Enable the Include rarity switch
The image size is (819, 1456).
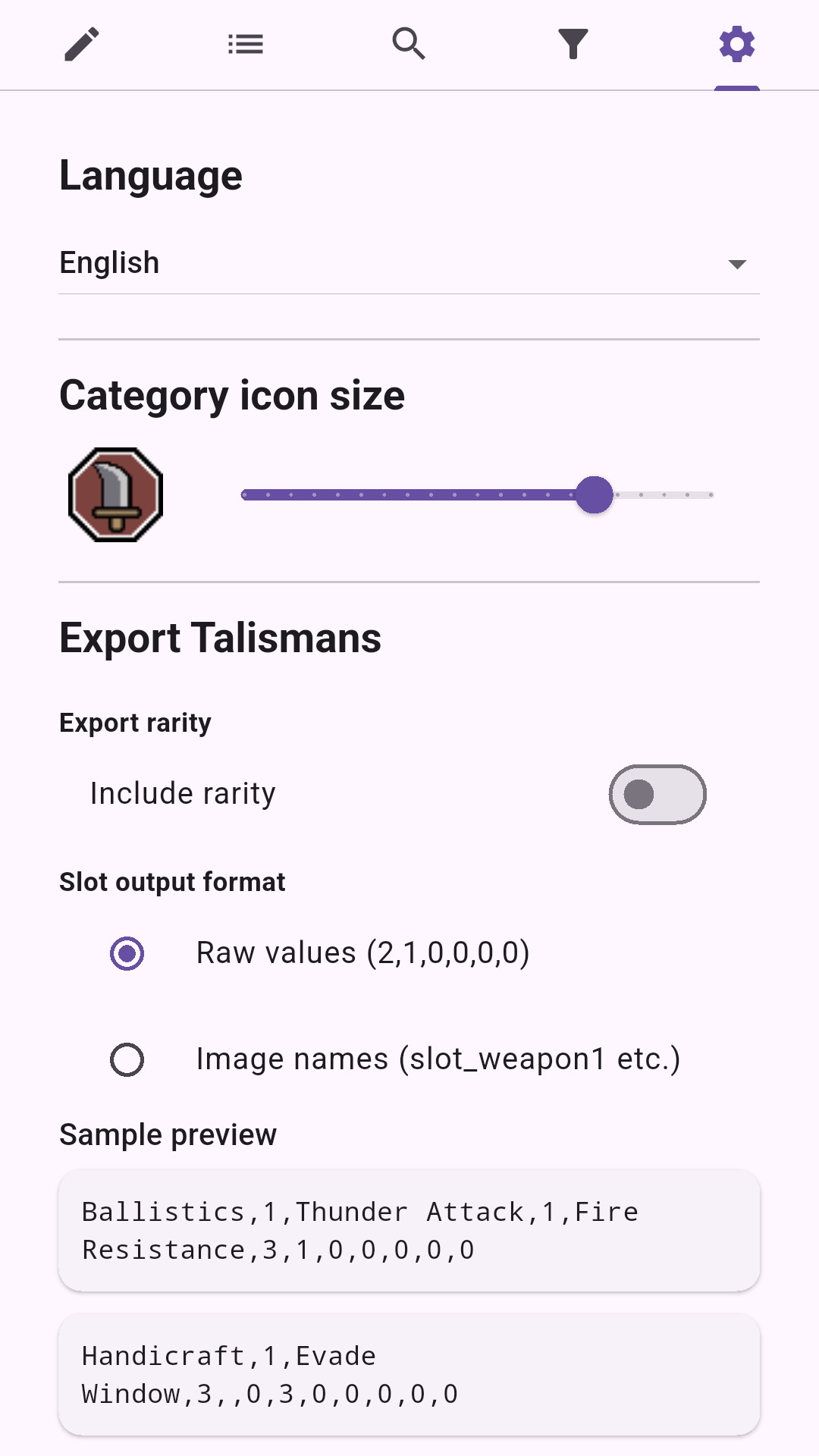point(657,794)
